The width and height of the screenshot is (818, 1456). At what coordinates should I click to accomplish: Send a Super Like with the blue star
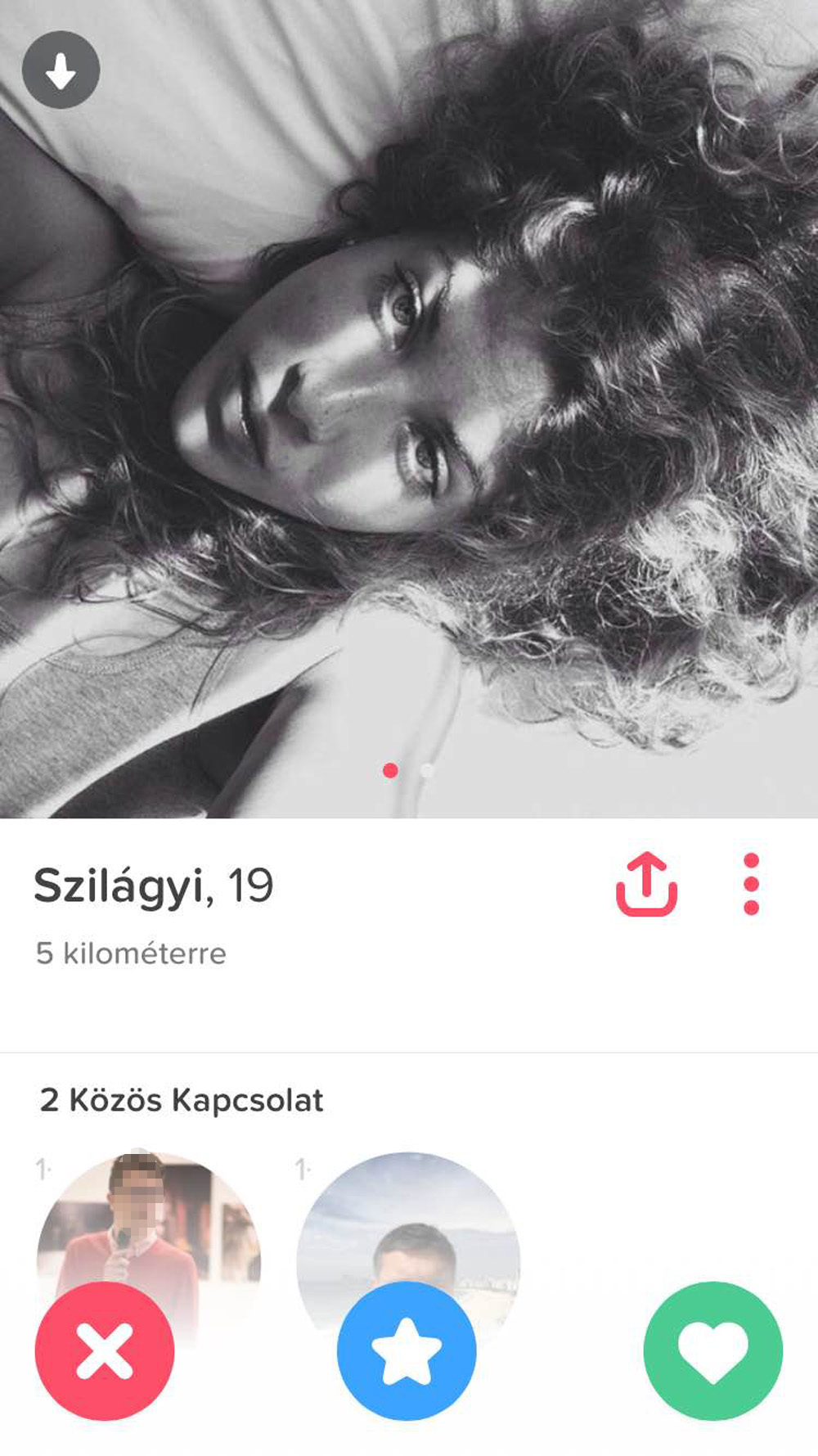pyautogui.click(x=407, y=1351)
